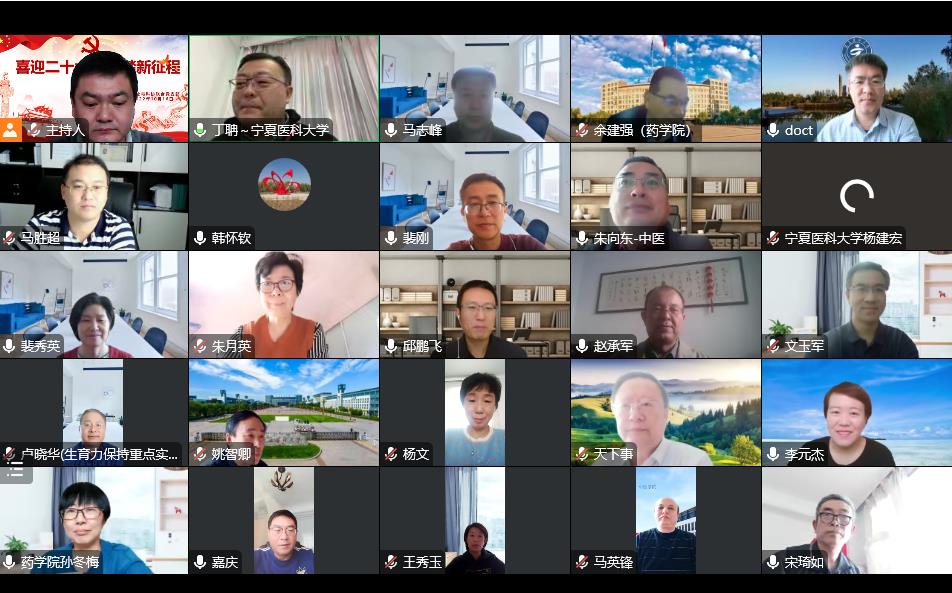Select 朱月英's video tile
Screen dimensions: 952x593
(284, 303)
